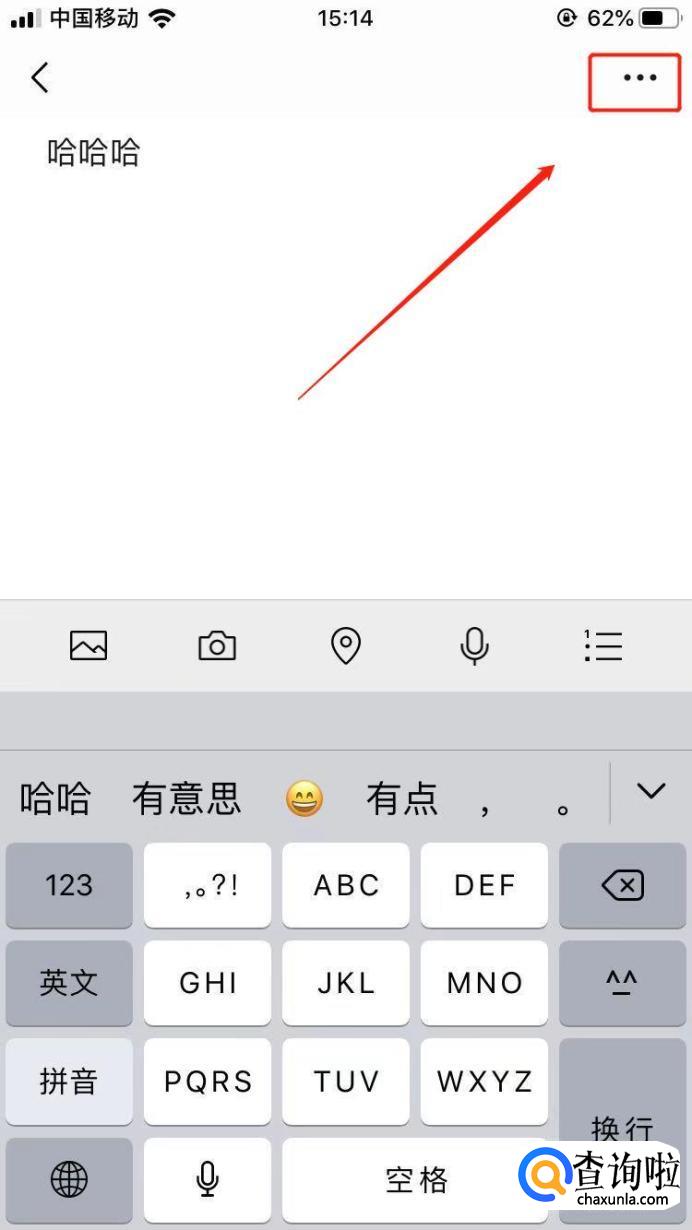Select the grinning emoji suggestion
This screenshot has width=692, height=1230.
pyautogui.click(x=304, y=799)
